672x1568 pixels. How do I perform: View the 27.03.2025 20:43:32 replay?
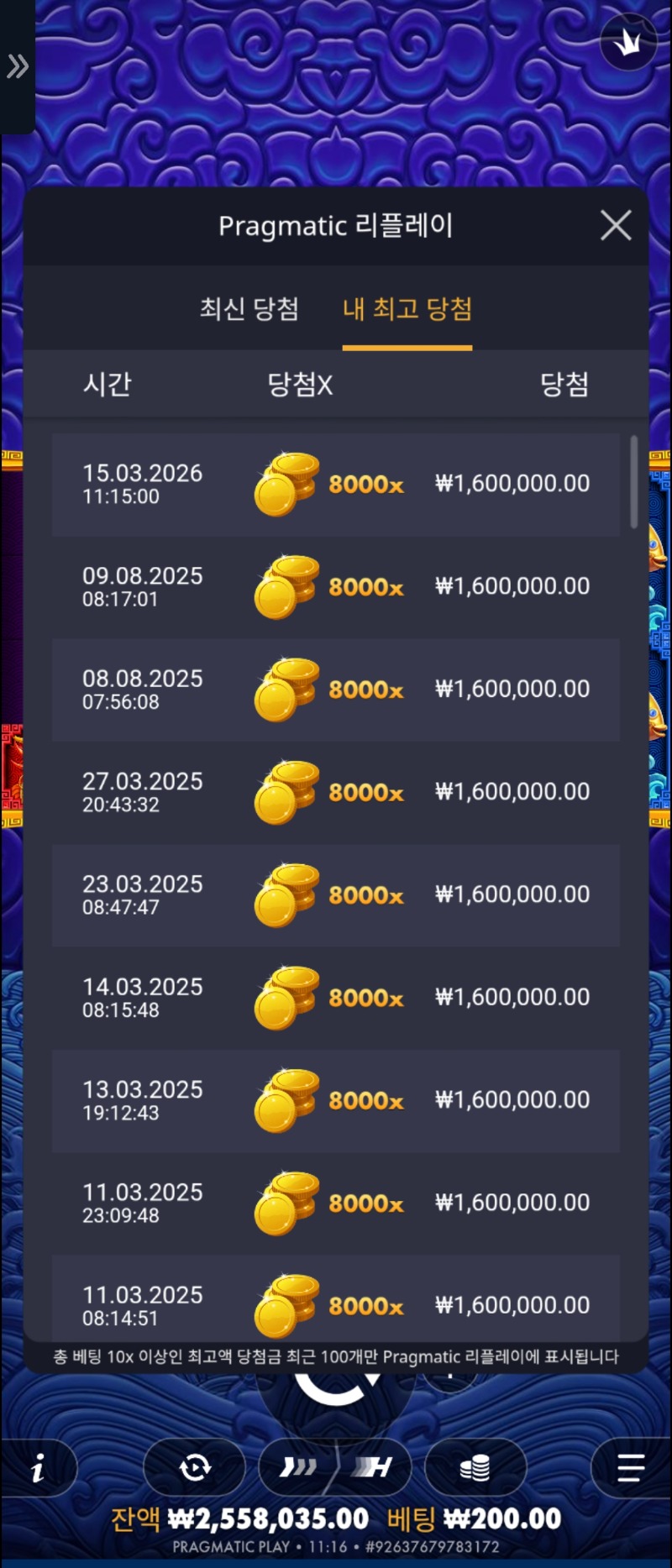(x=336, y=792)
